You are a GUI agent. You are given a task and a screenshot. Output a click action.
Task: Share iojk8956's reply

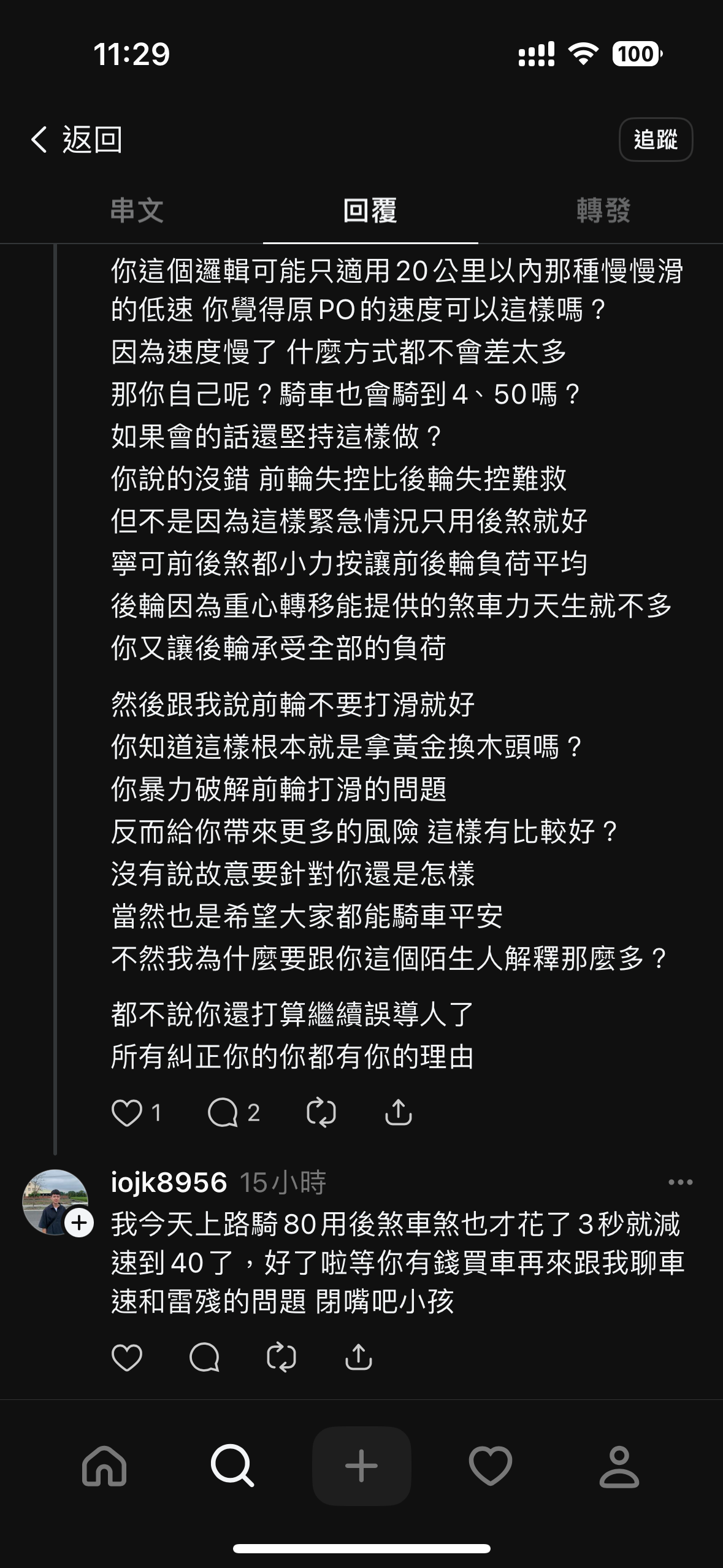coord(359,1357)
